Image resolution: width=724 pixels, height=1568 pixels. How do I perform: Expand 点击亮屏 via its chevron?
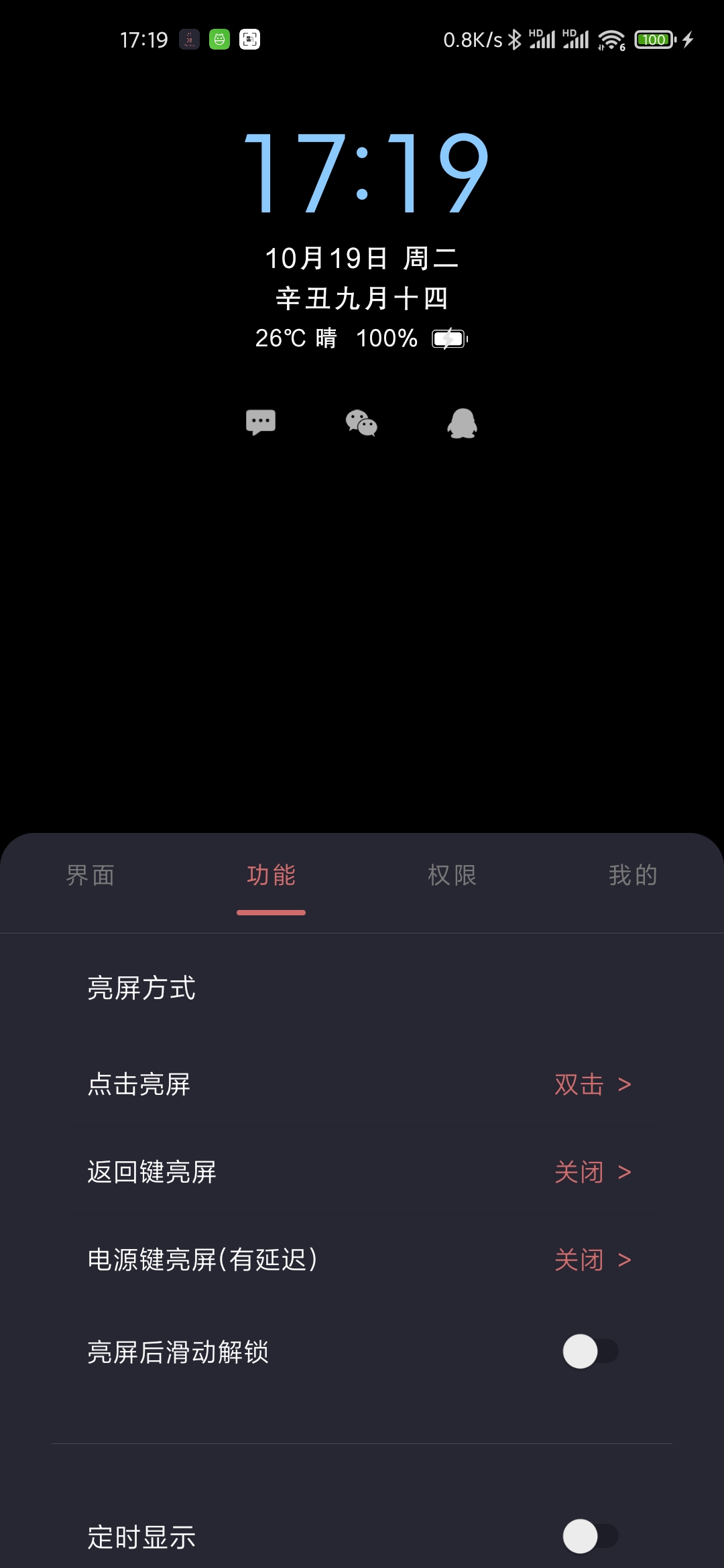coord(627,1084)
